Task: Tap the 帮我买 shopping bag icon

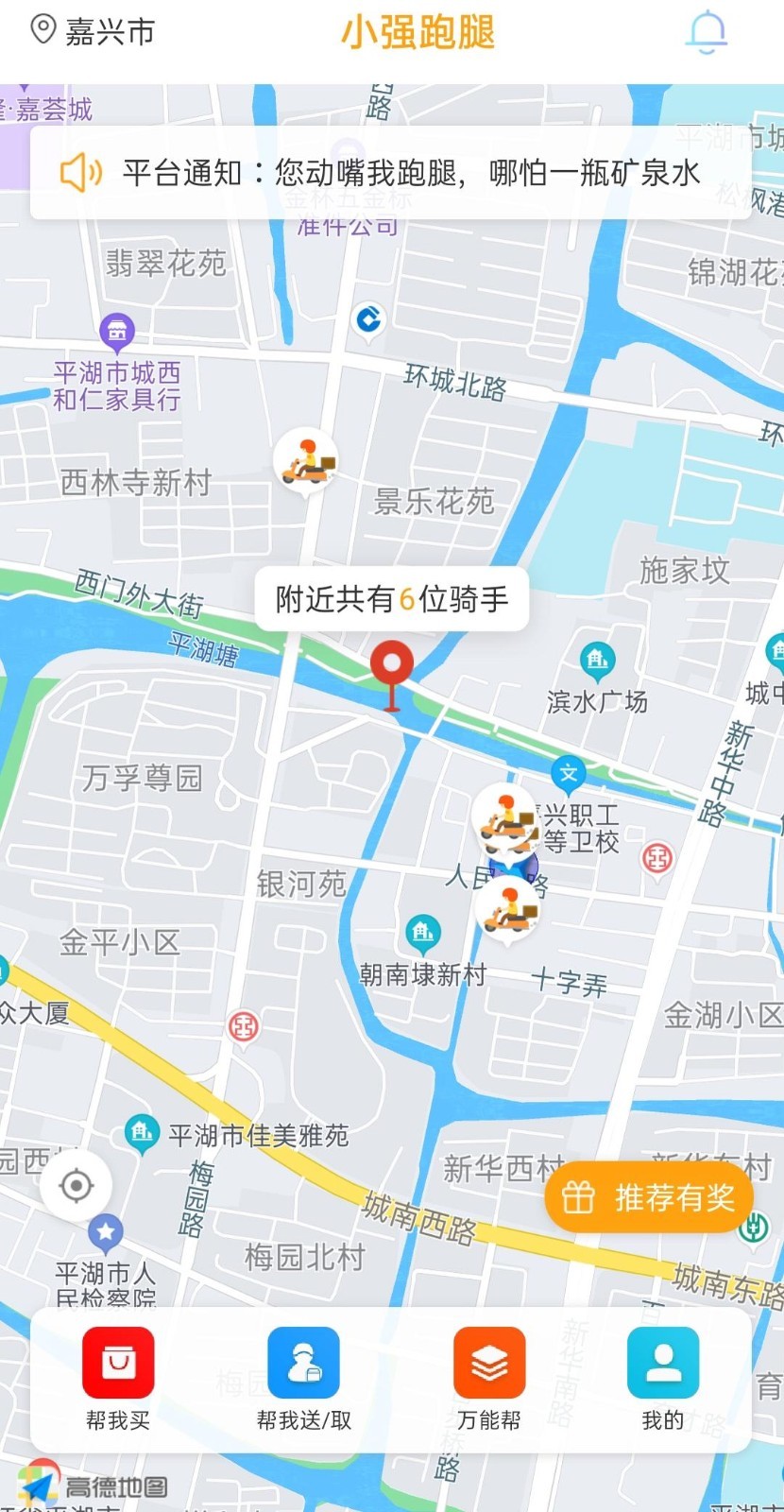Action: coord(117,1361)
